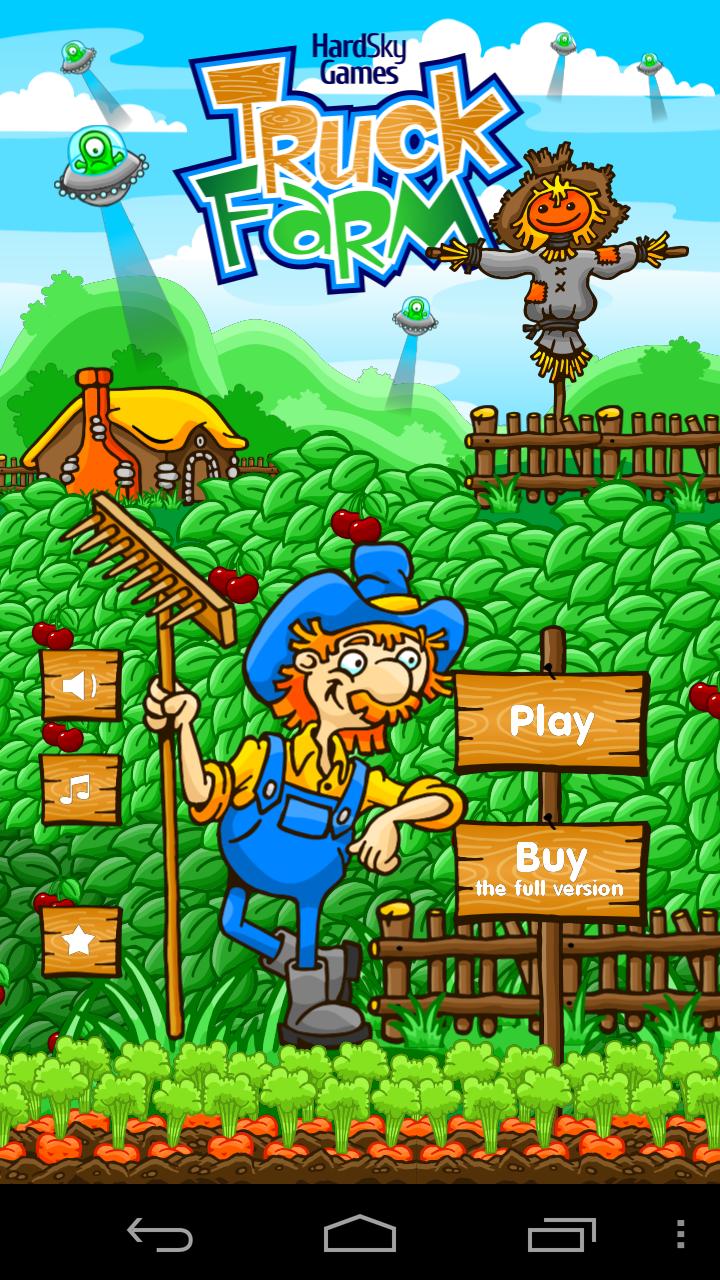Toggle sound effects speaker icon
This screenshot has width=720, height=1280.
coord(80,685)
